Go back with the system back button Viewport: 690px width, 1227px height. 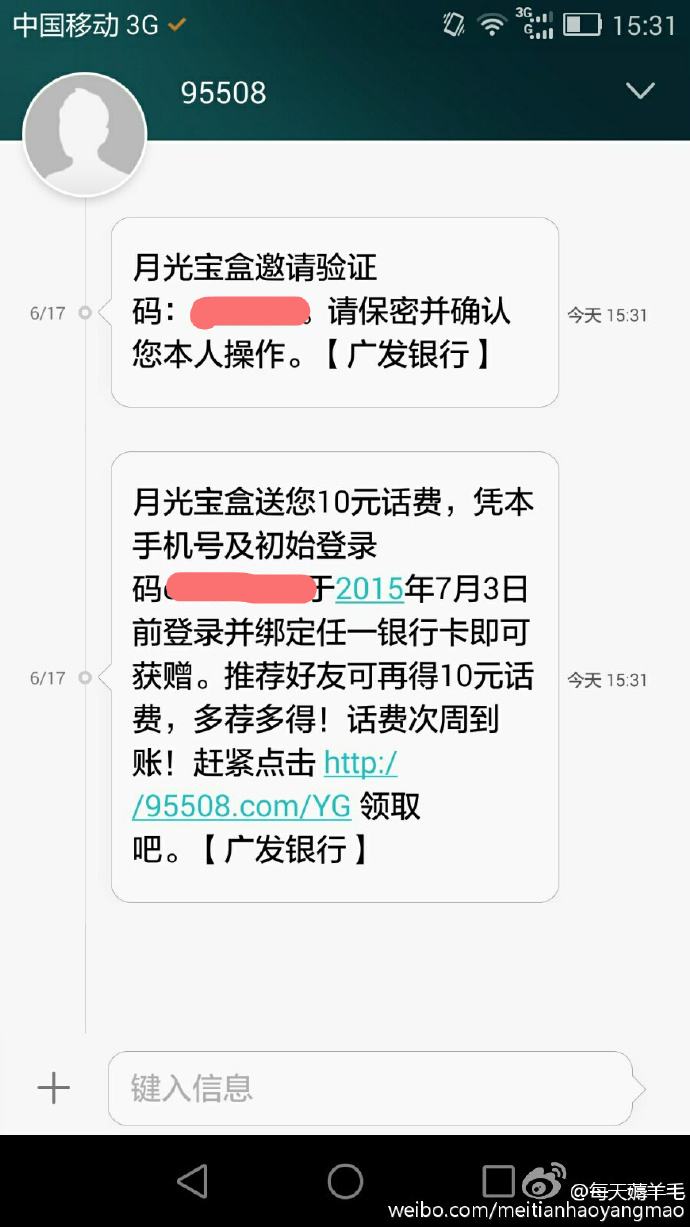click(x=192, y=1181)
